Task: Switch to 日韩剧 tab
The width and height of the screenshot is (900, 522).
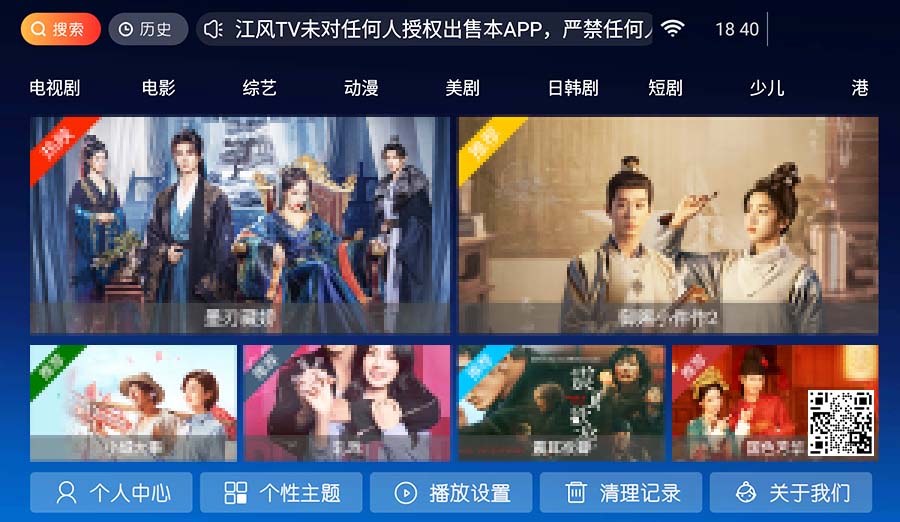Action: coord(573,88)
